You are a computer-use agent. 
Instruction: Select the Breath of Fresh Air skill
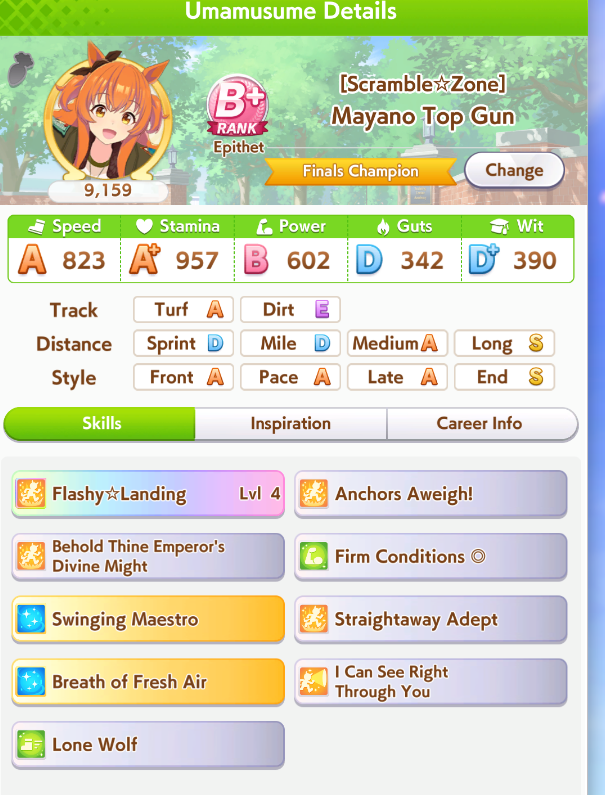coord(148,683)
